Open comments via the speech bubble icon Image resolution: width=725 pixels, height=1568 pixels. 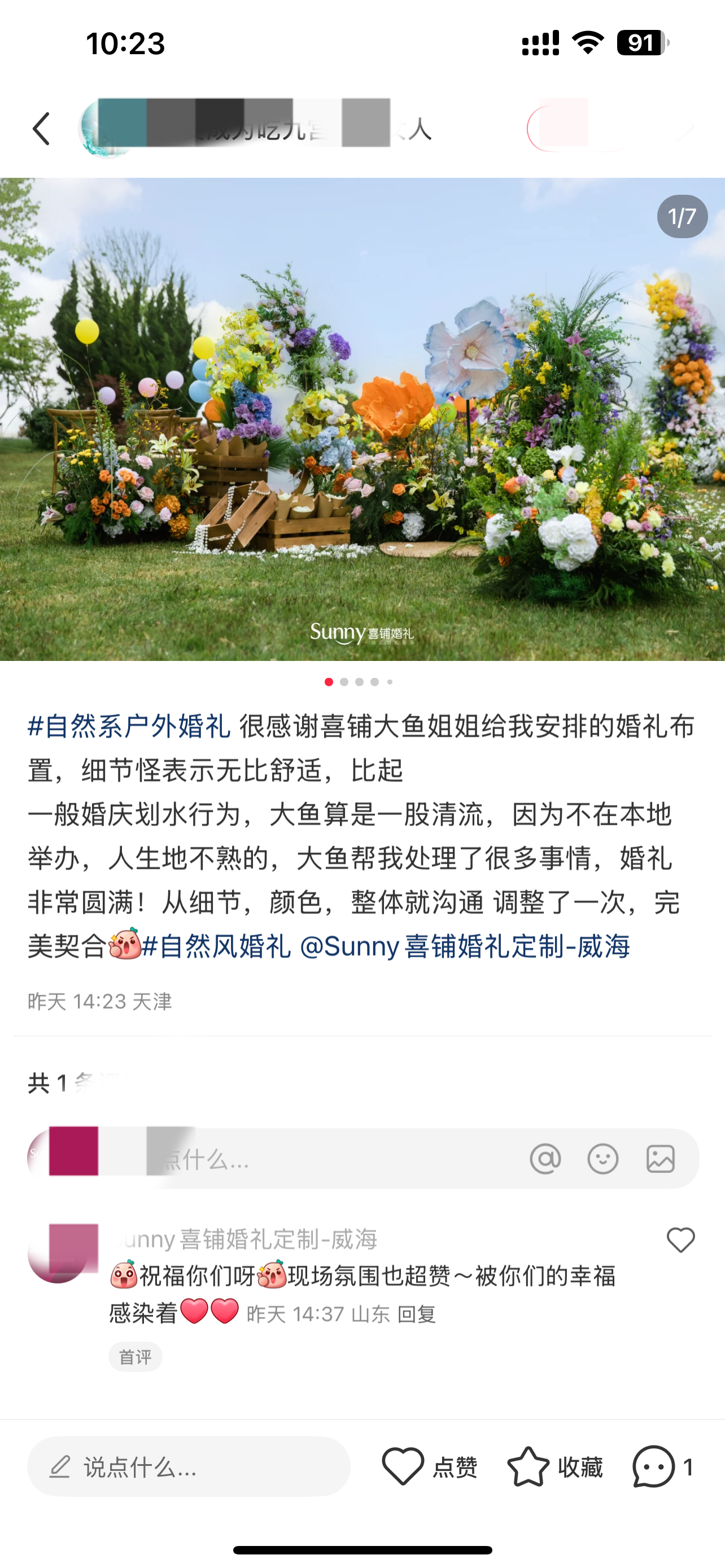[x=653, y=1467]
